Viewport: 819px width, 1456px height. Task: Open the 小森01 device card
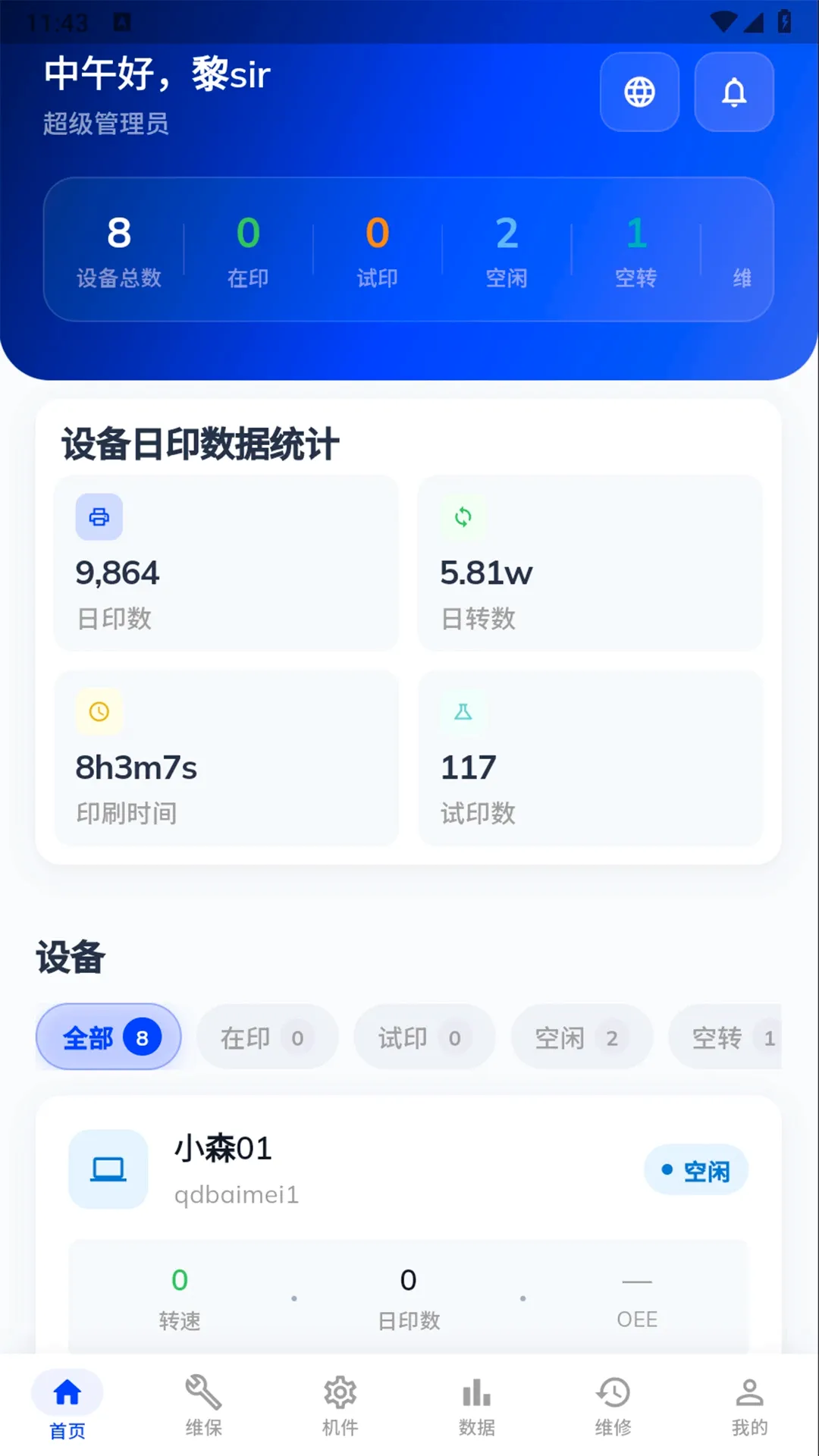409,1225
